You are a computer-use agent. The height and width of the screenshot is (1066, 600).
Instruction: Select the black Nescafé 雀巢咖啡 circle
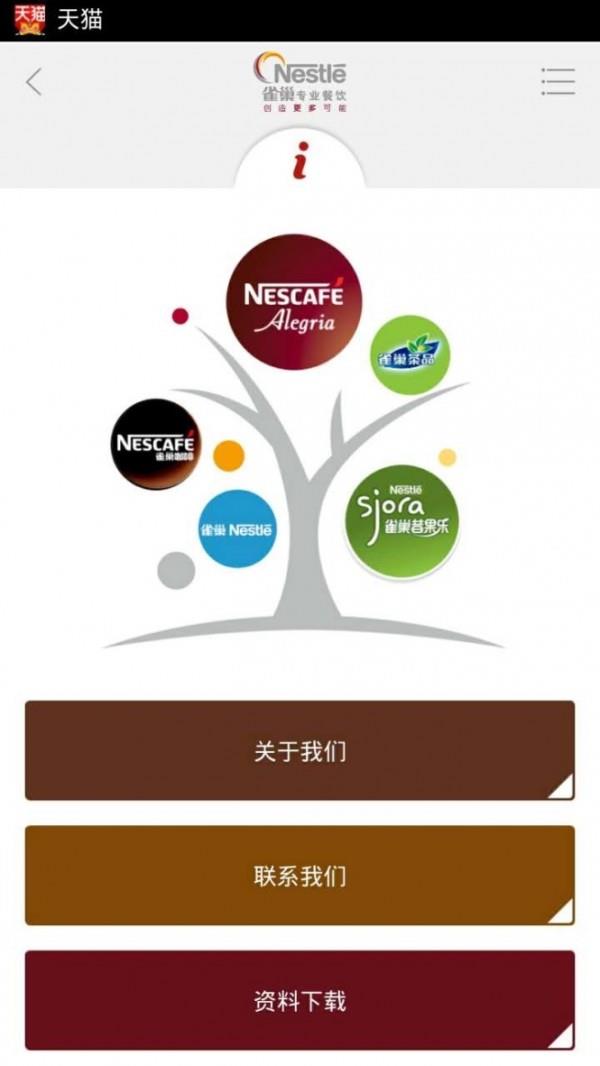(156, 444)
